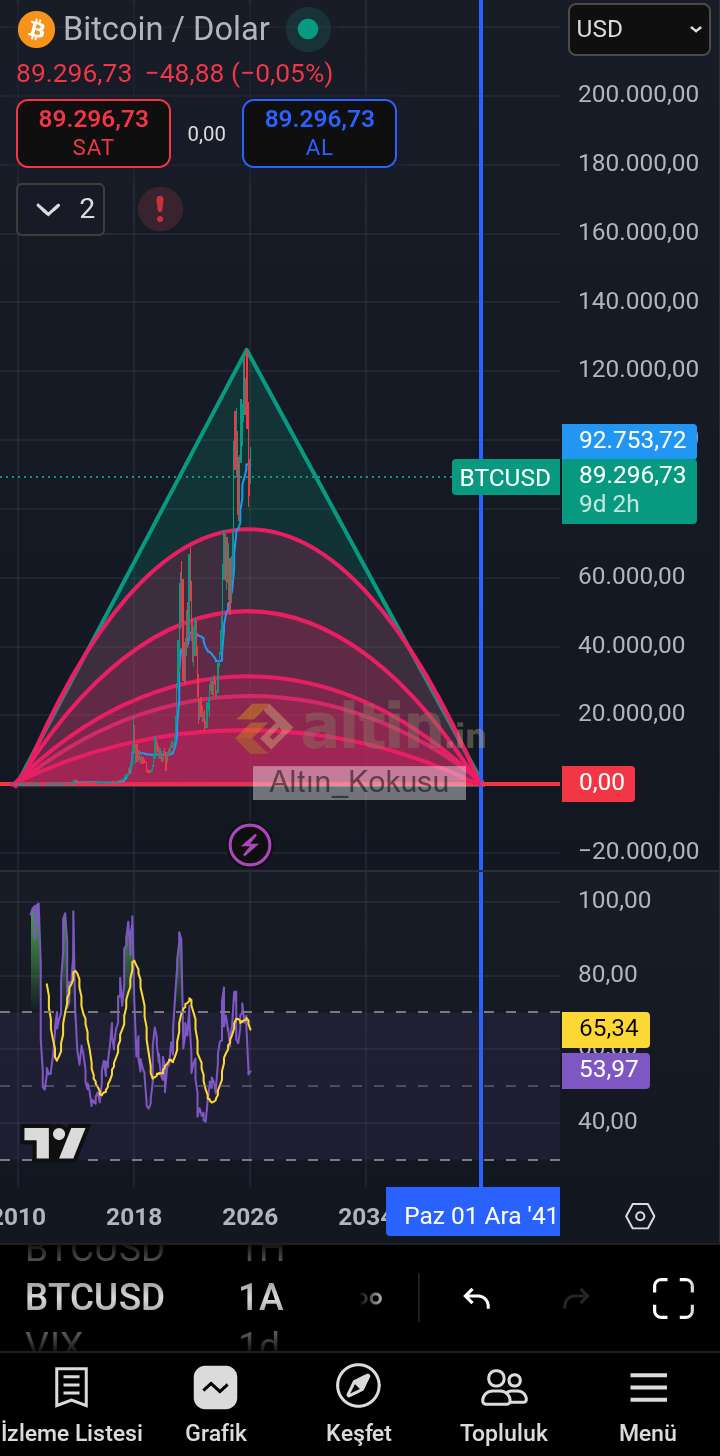
Task: Expand the collapsed indicators legend
Action: point(60,209)
